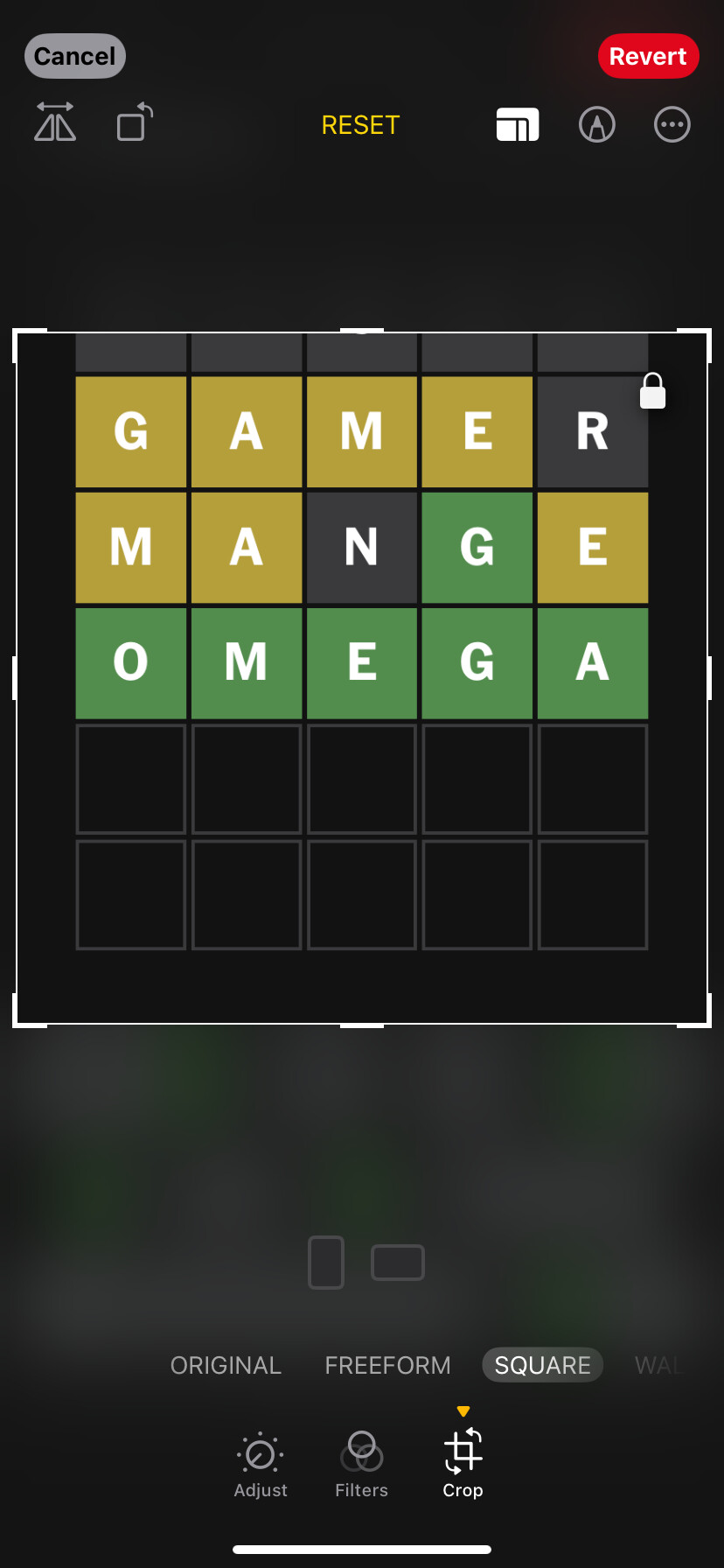Viewport: 724px width, 1568px height.
Task: Choose the vertical orientation ratio
Action: 326,1263
